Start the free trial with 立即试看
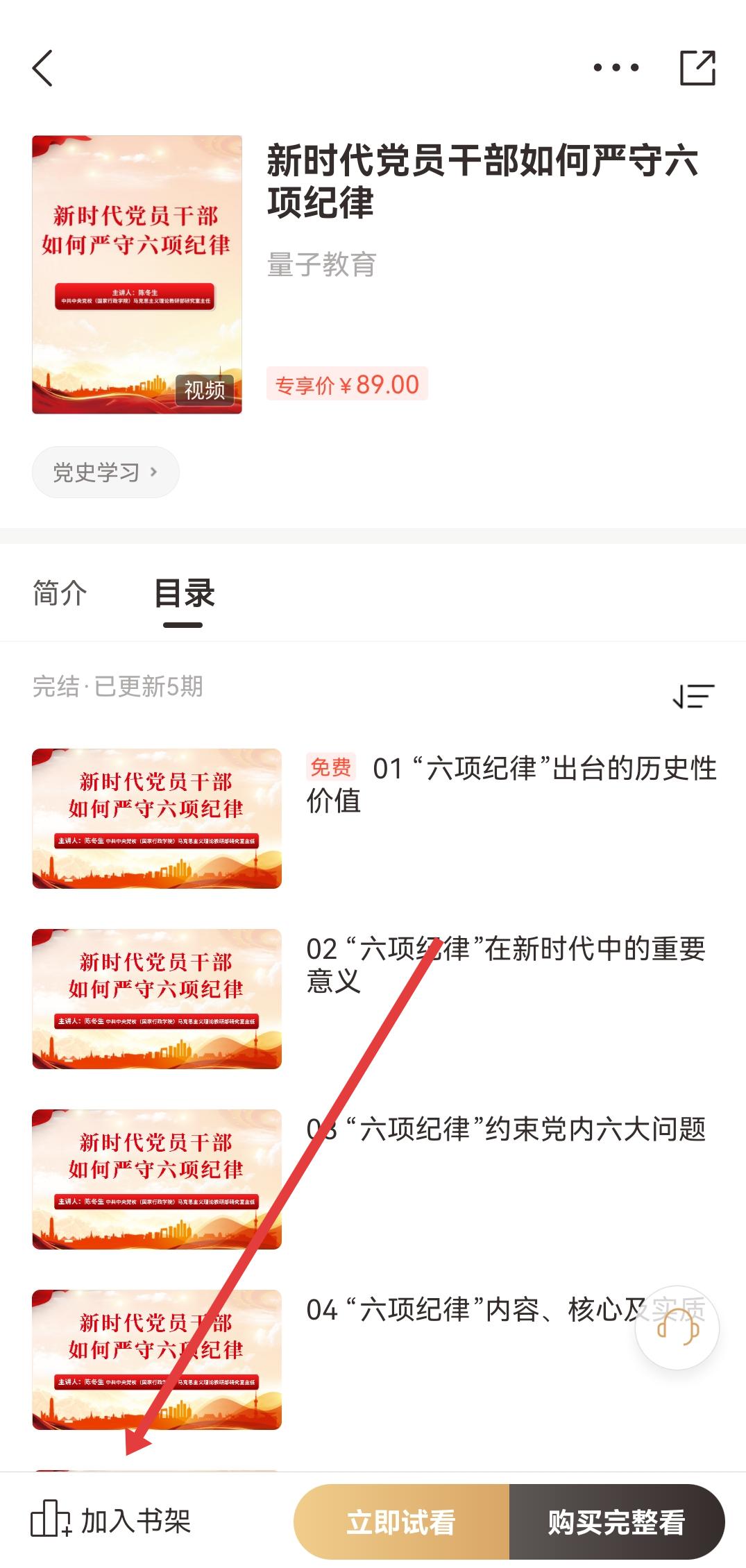 (x=401, y=1522)
